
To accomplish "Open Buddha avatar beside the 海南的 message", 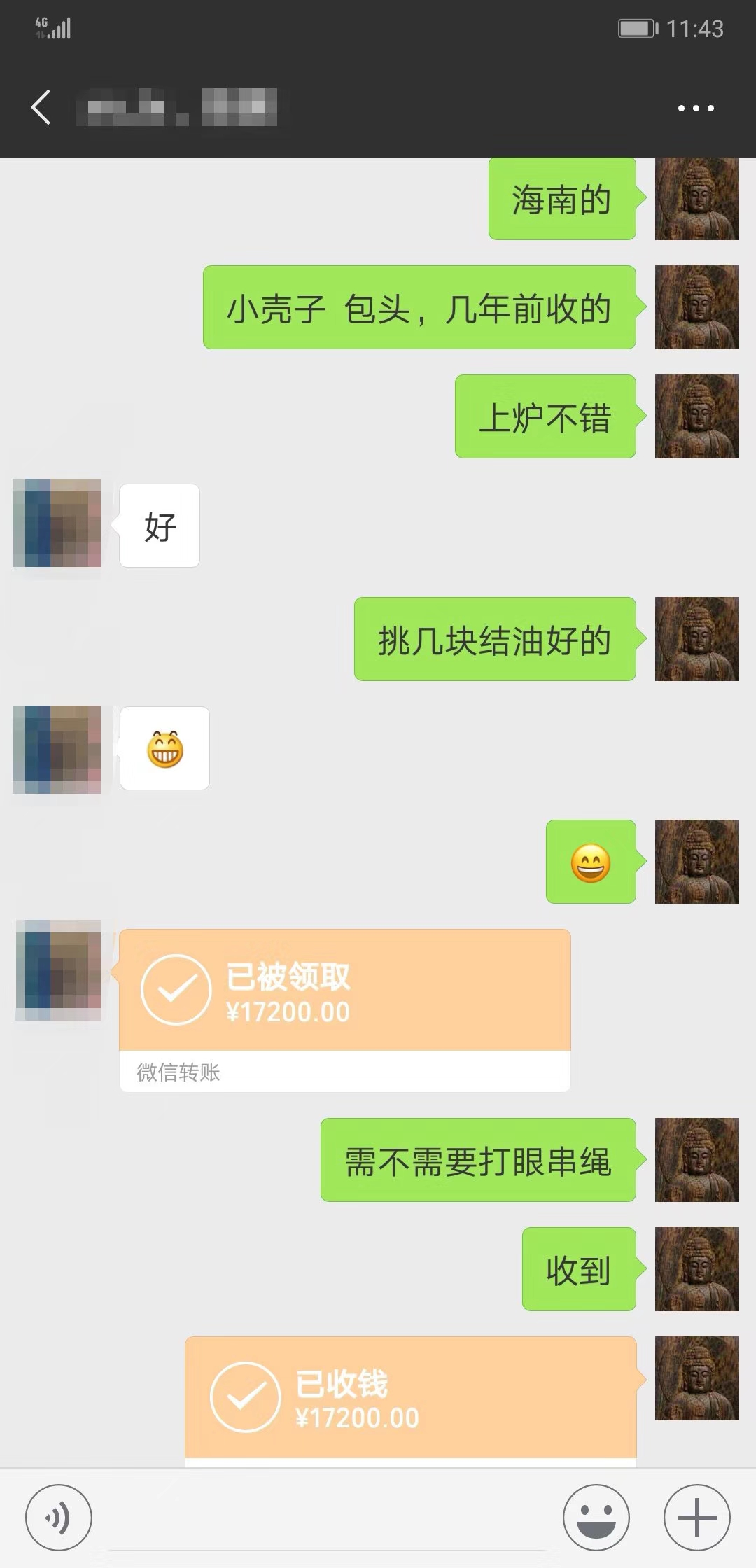I will (x=696, y=199).
